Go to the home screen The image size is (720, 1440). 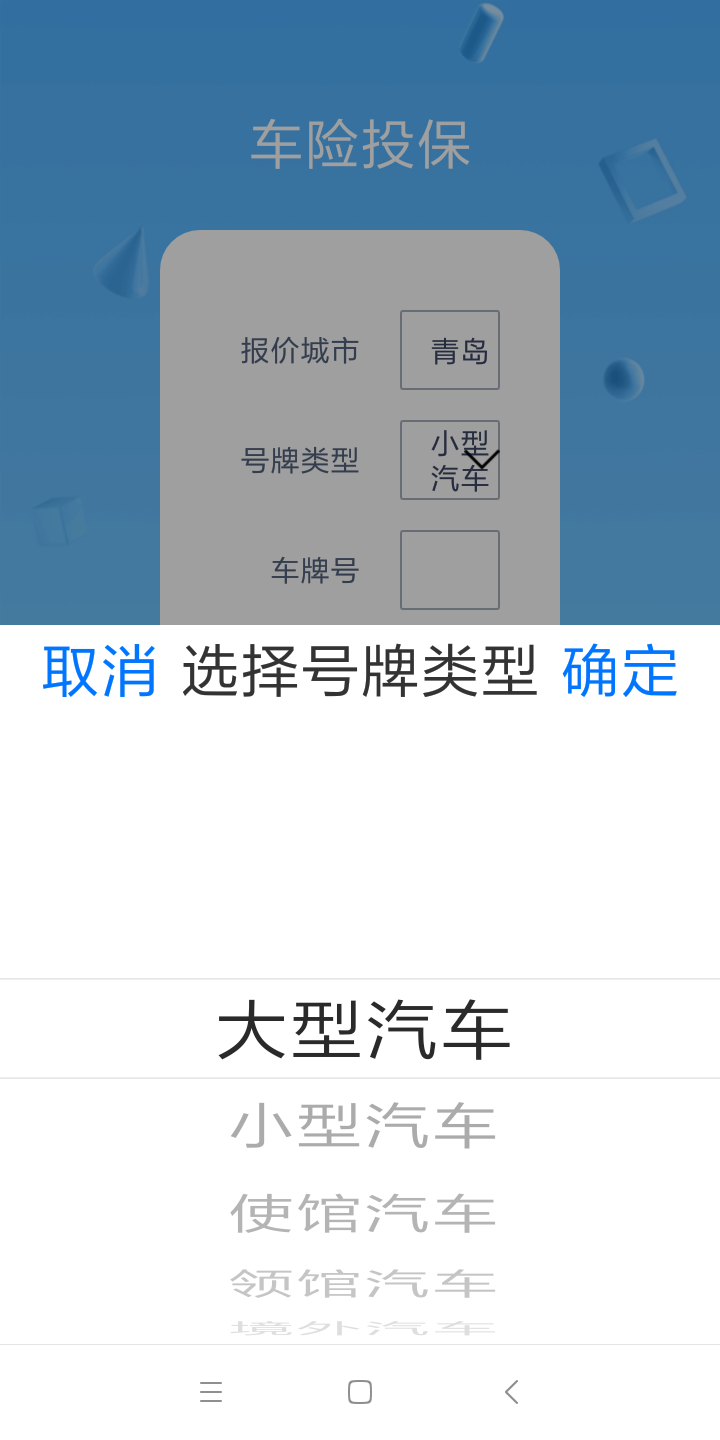[x=360, y=1392]
